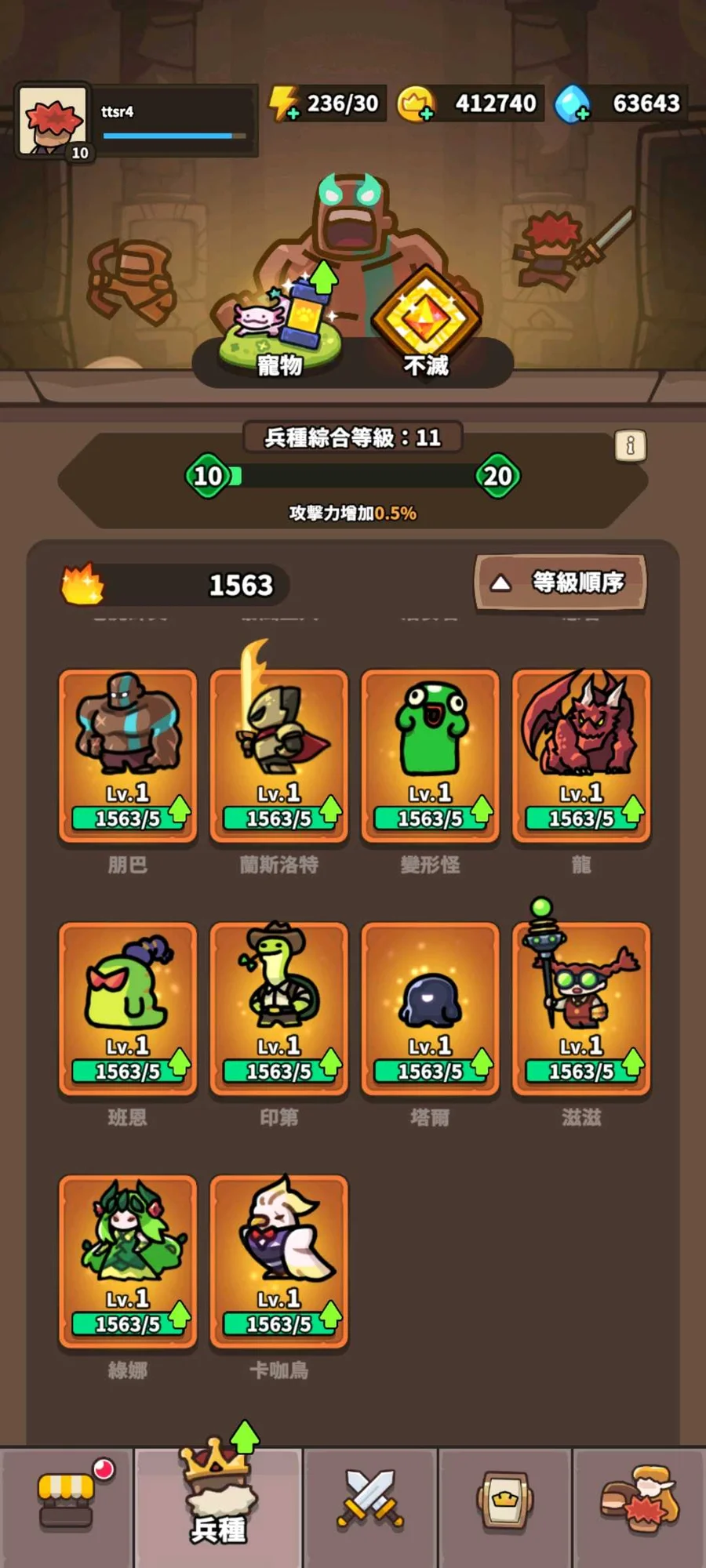Go to the crossed swords battle tab

tap(370, 1501)
